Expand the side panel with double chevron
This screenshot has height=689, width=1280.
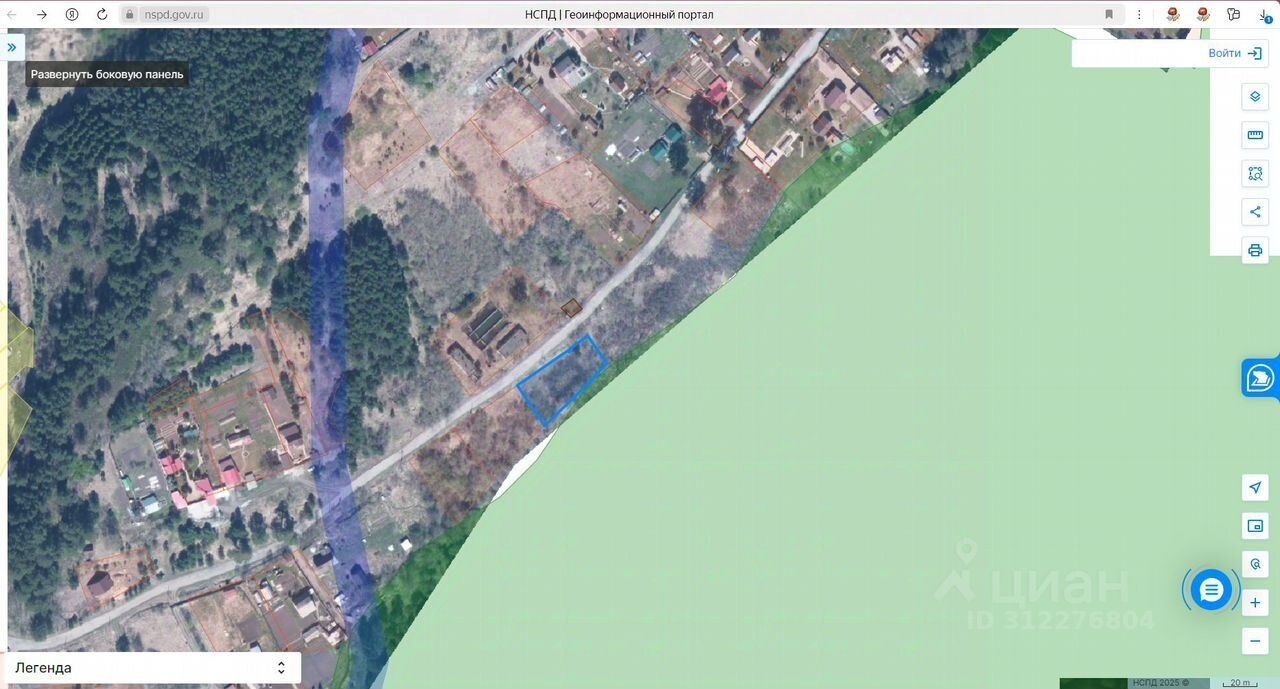[x=12, y=47]
